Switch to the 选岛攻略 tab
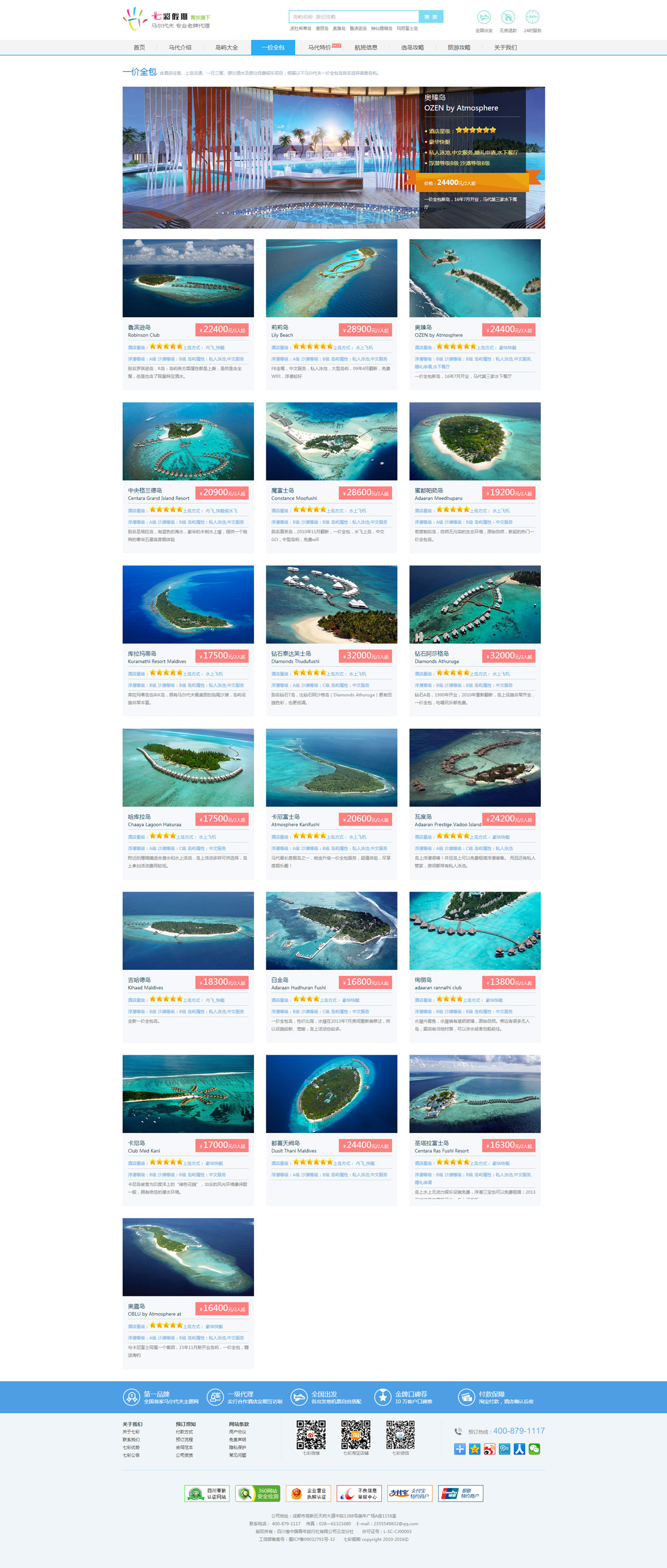Screen dimensions: 667x1568 tap(412, 47)
